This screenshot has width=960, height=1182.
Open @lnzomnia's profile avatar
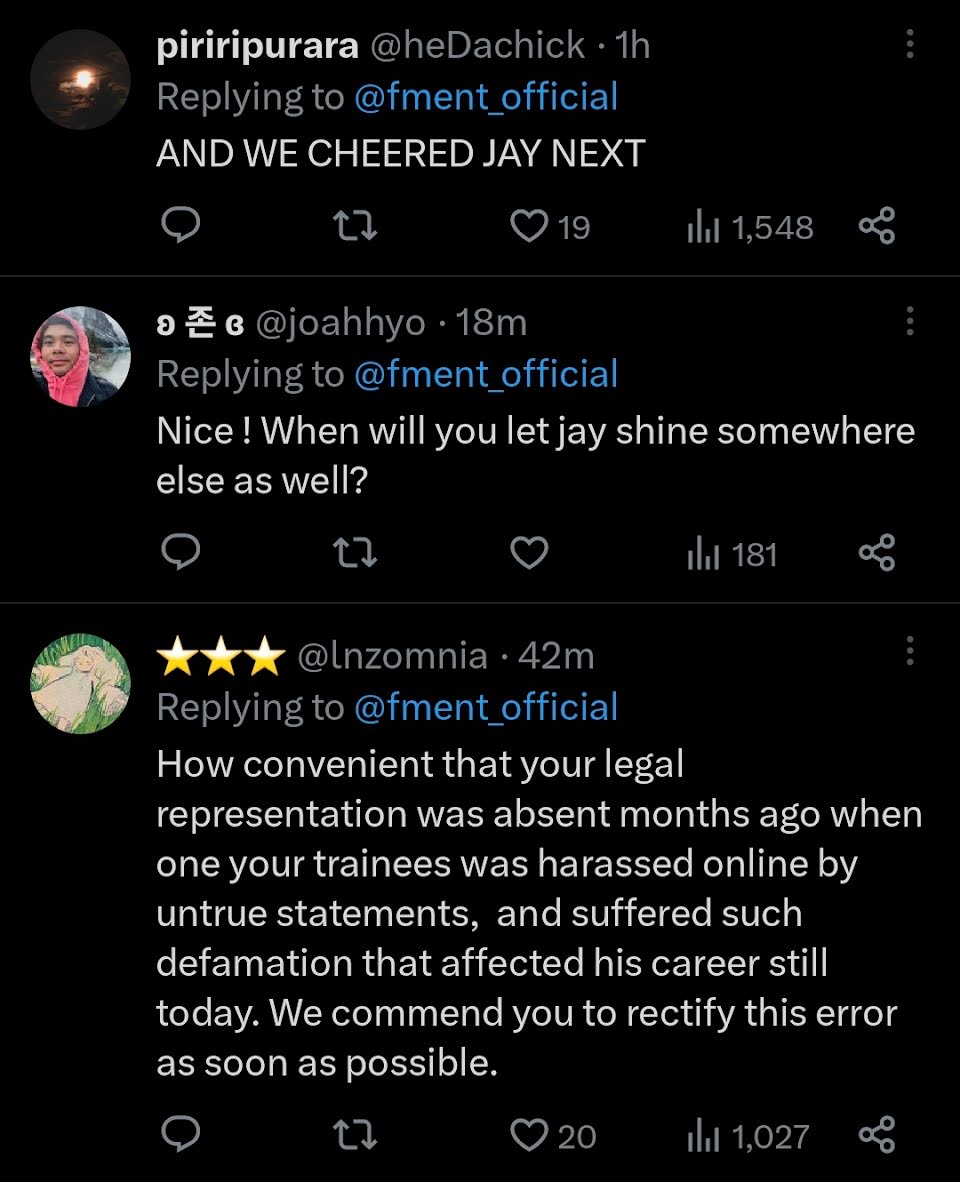click(80, 684)
